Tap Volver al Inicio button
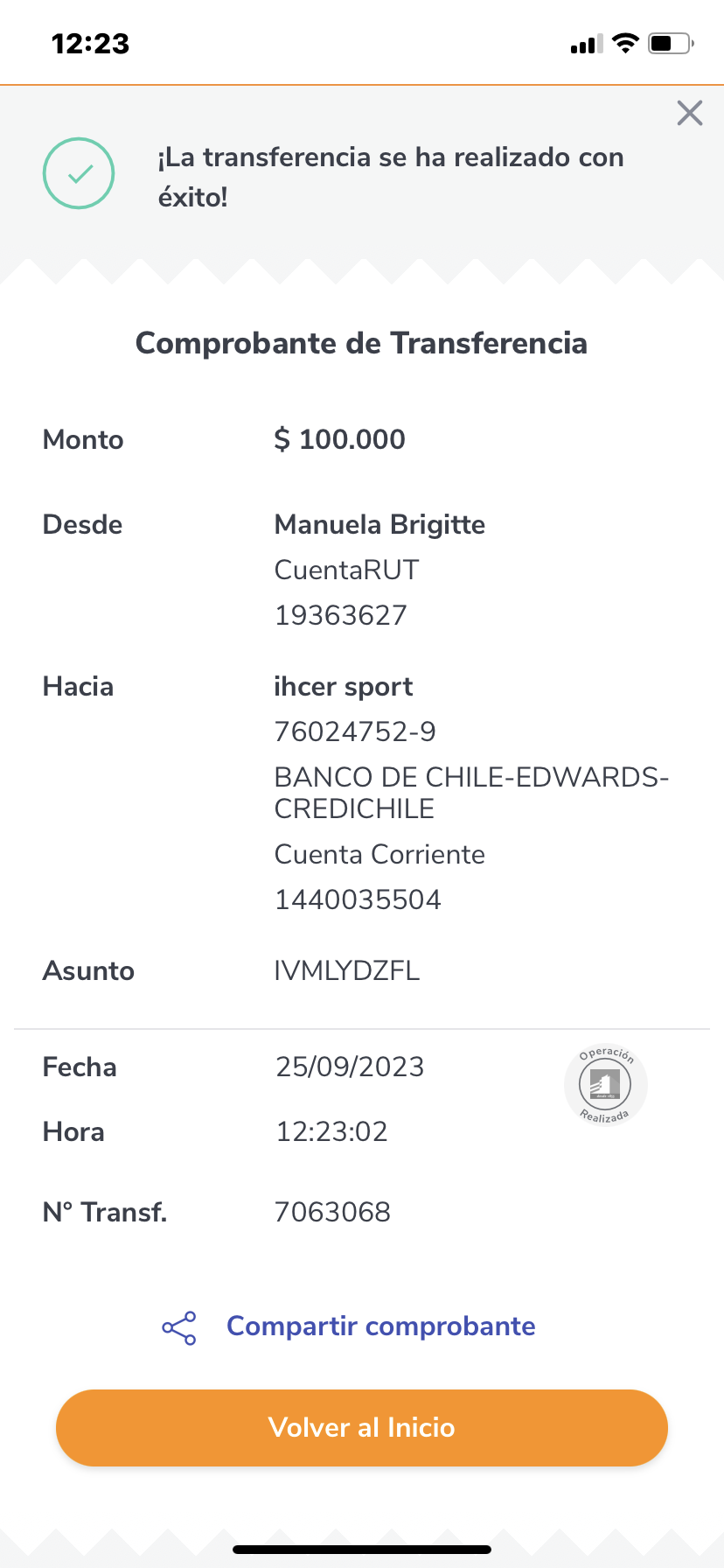The image size is (724, 1568). pyautogui.click(x=362, y=1427)
